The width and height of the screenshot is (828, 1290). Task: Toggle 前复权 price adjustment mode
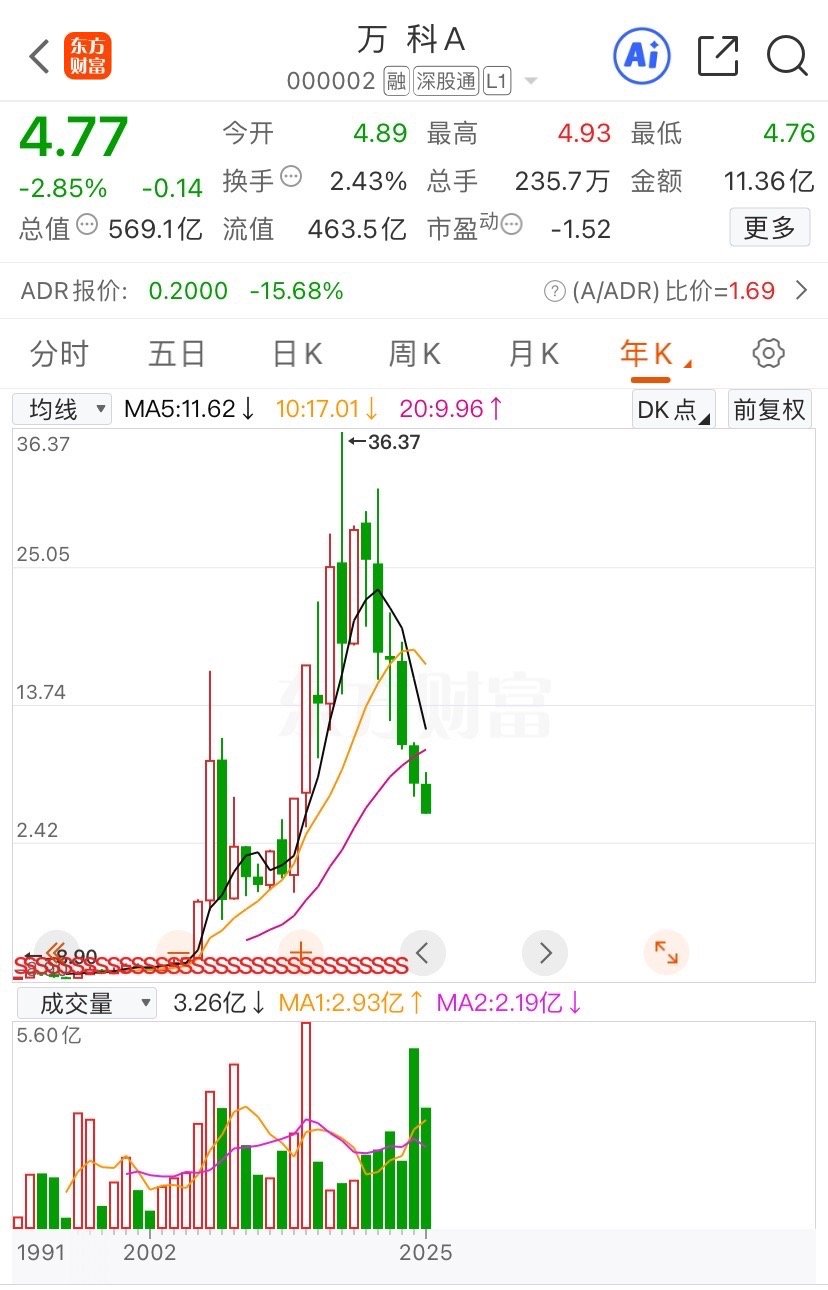click(769, 409)
